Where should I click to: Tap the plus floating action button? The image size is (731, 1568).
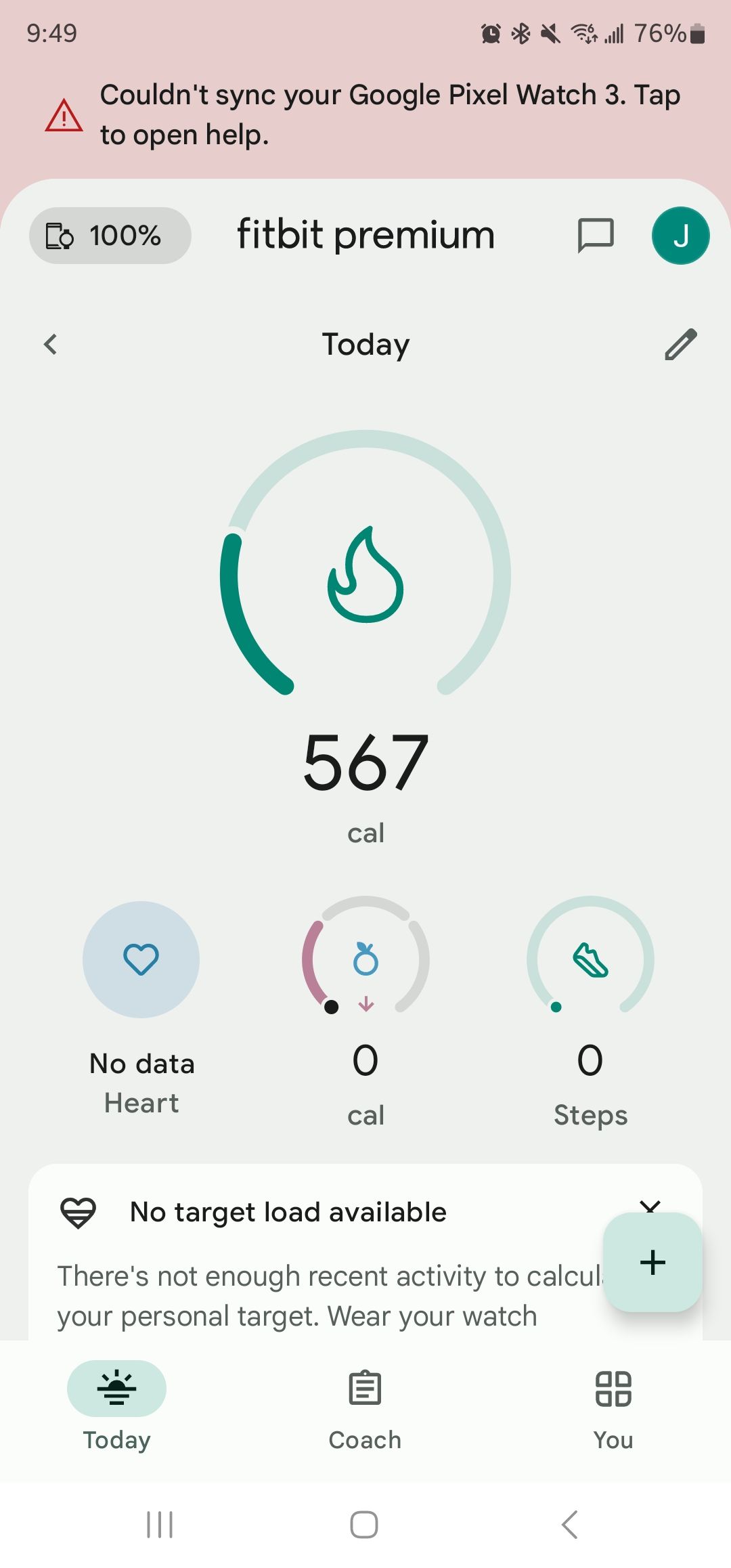click(x=652, y=1263)
